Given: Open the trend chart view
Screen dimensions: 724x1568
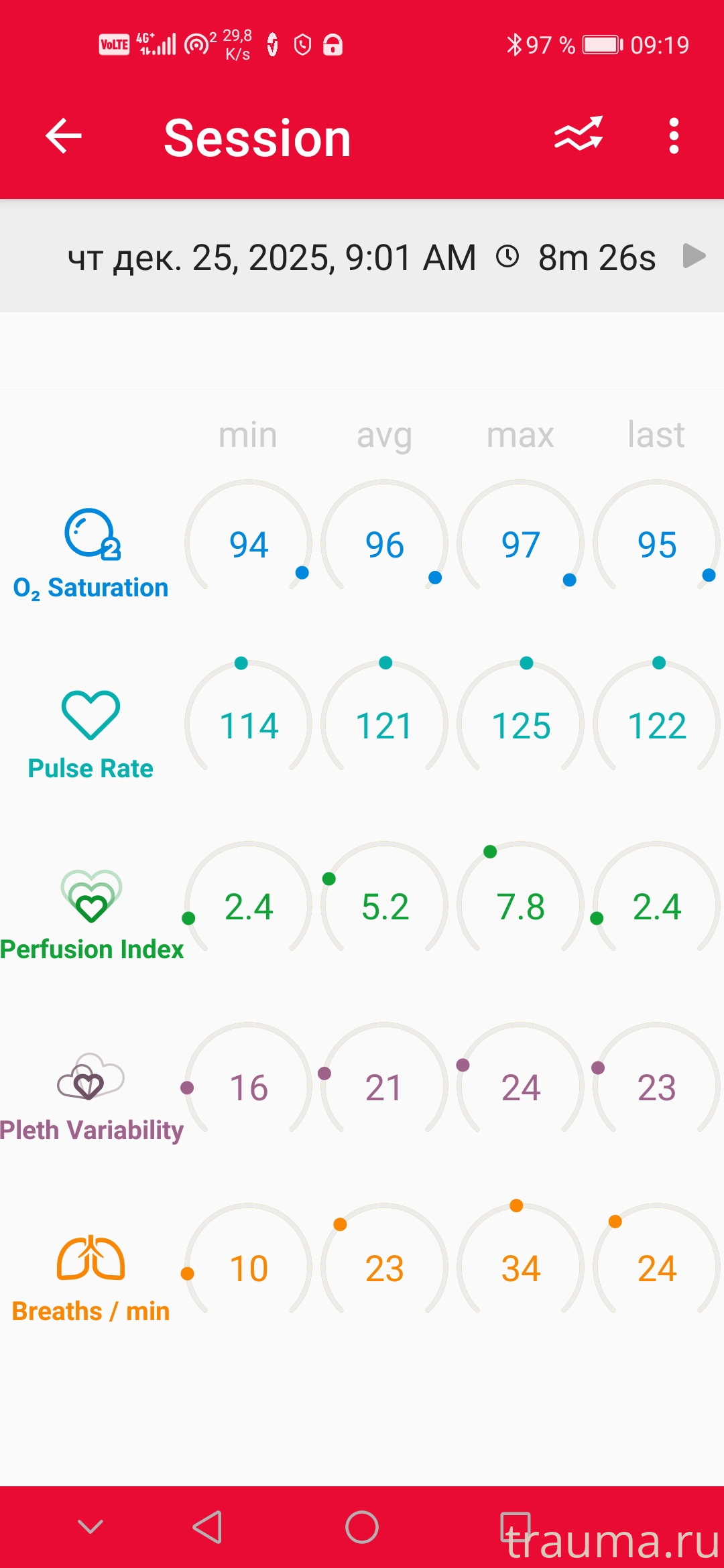Looking at the screenshot, I should click(x=579, y=135).
